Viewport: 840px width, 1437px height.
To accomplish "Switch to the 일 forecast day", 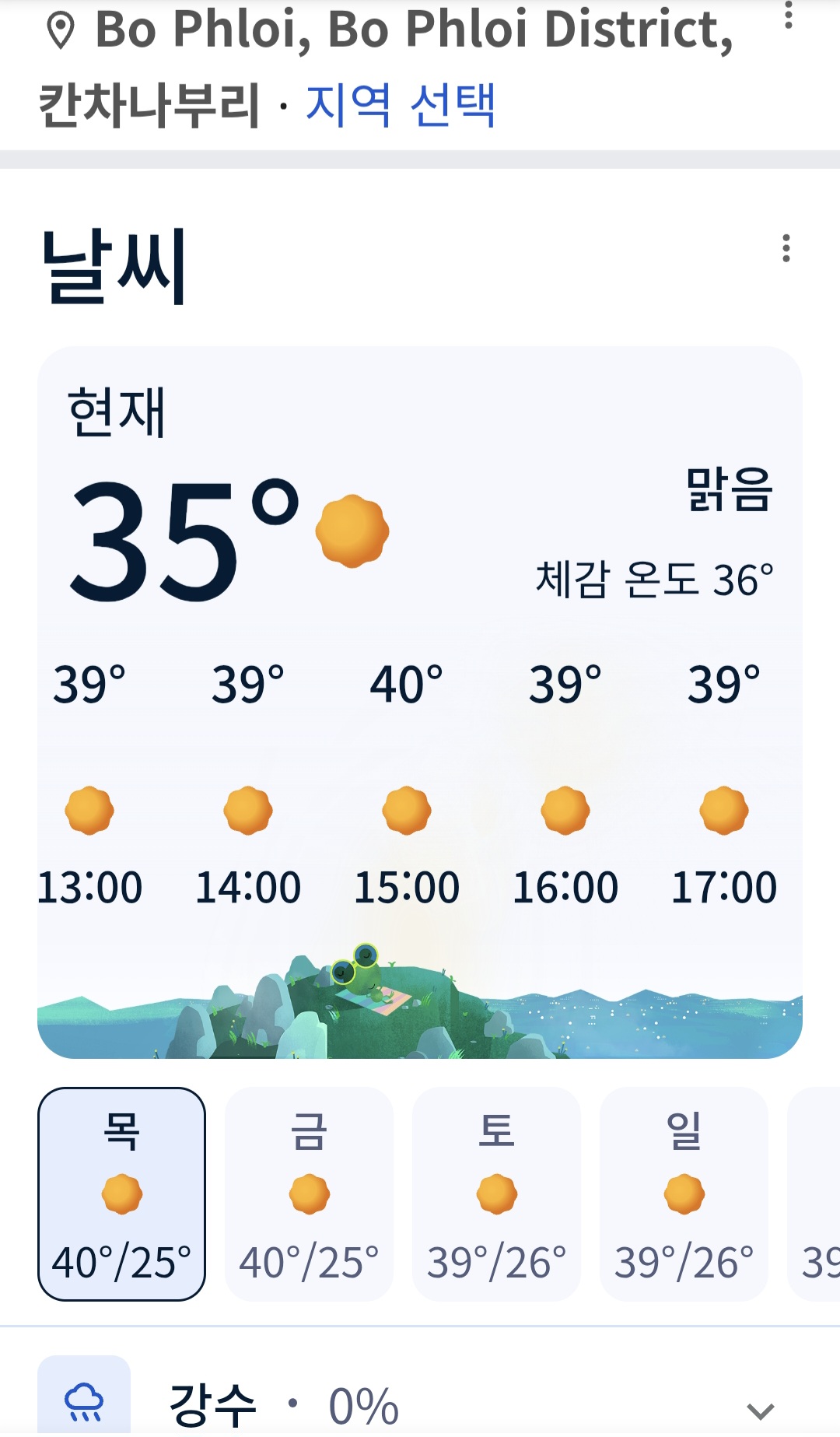I will [684, 1194].
